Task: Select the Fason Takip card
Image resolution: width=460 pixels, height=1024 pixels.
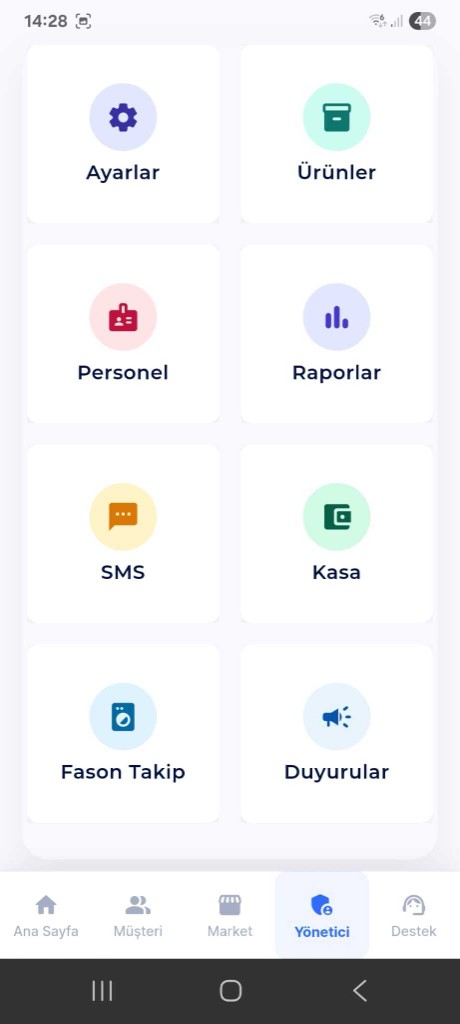Action: 123,733
